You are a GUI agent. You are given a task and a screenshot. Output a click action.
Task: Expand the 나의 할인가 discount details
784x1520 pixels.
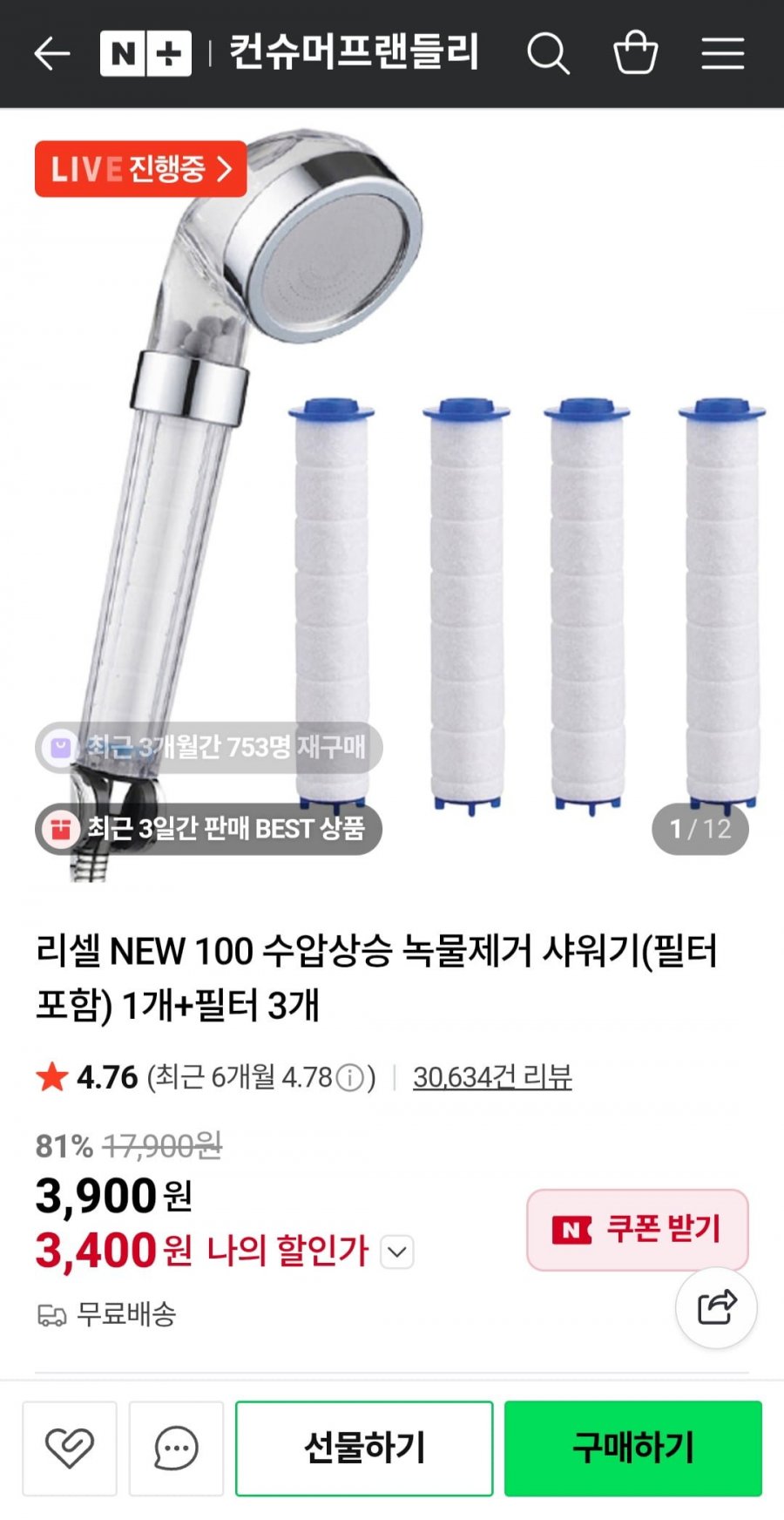point(397,1252)
